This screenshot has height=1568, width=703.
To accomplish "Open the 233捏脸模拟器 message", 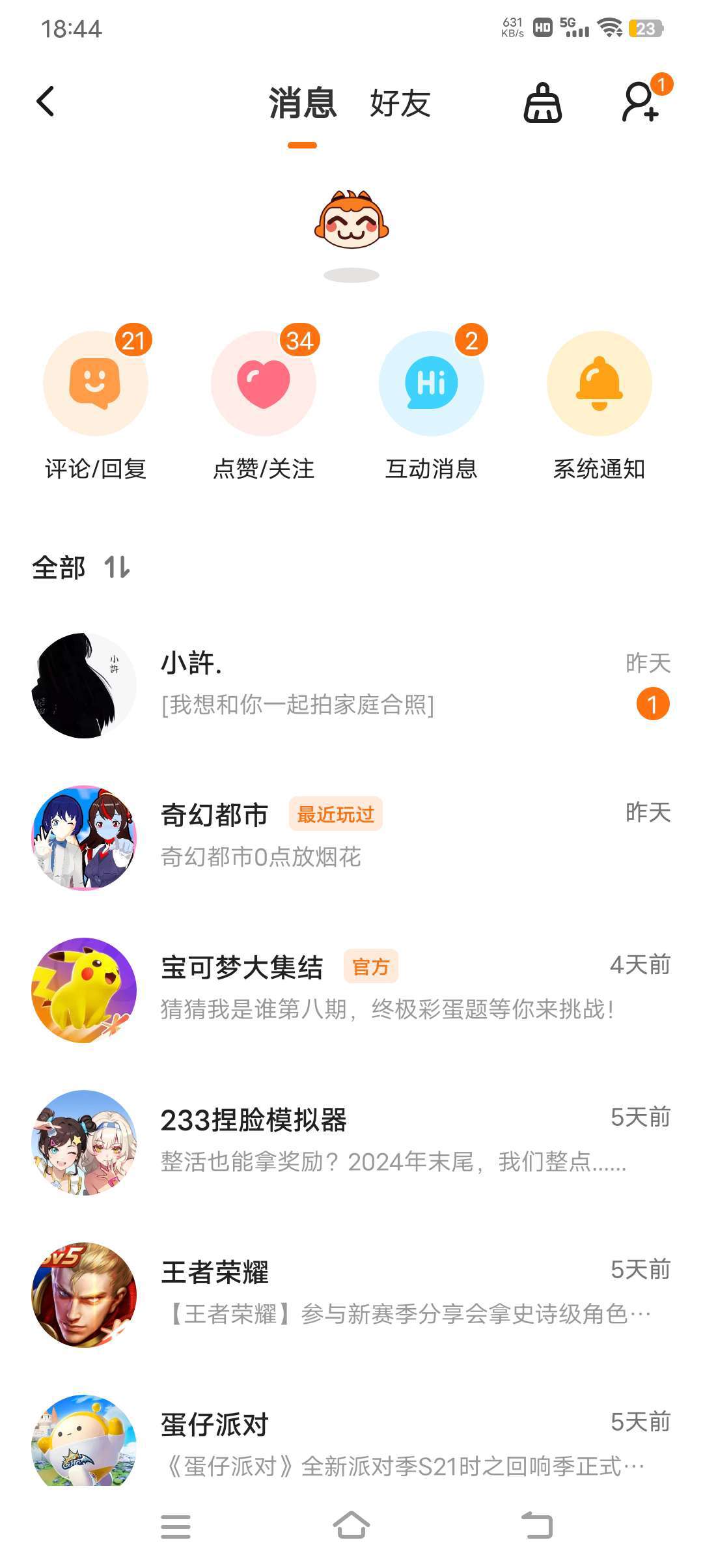I will pyautogui.click(x=351, y=1142).
